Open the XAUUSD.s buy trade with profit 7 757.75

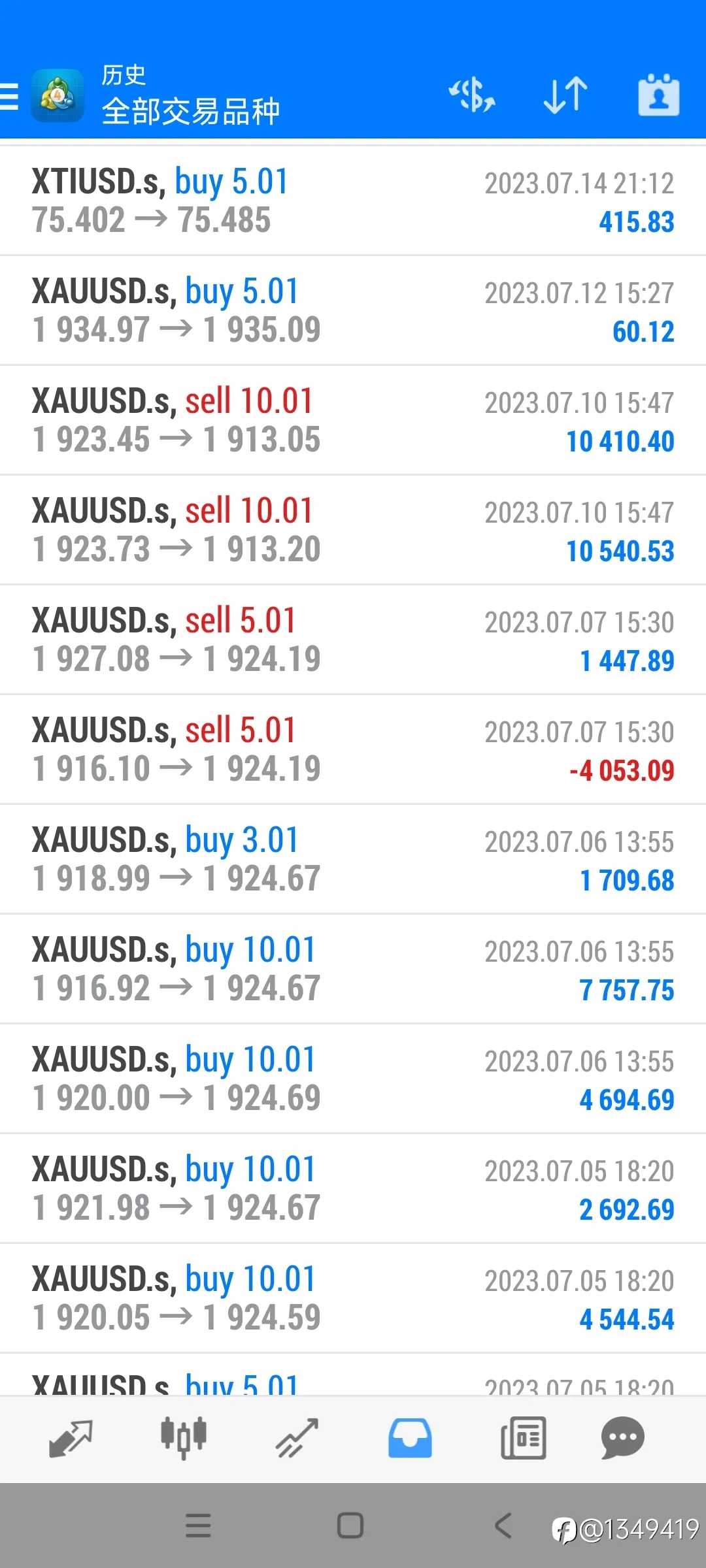353,969
